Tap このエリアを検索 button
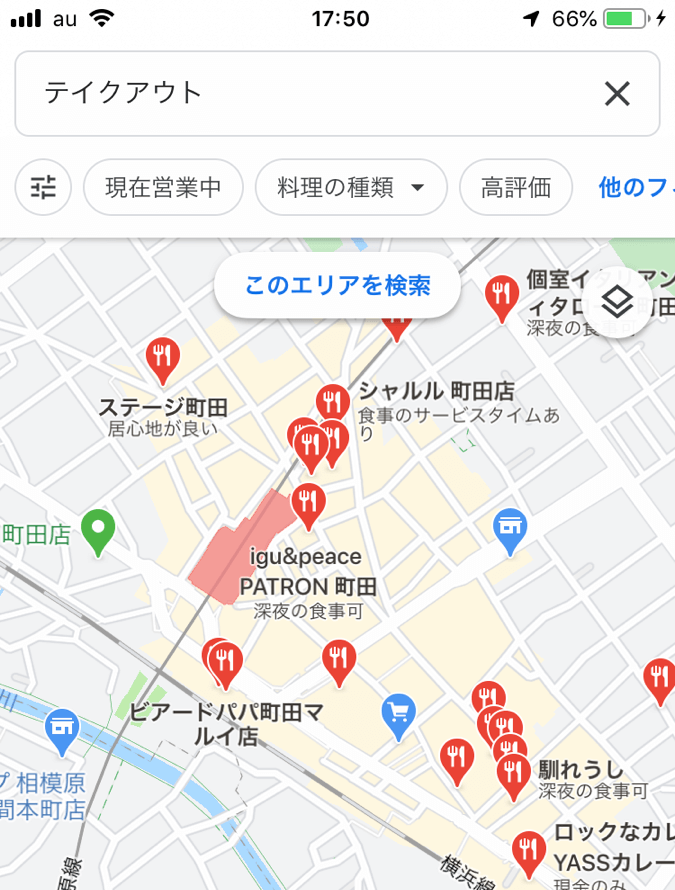This screenshot has height=890, width=675. coord(338,286)
